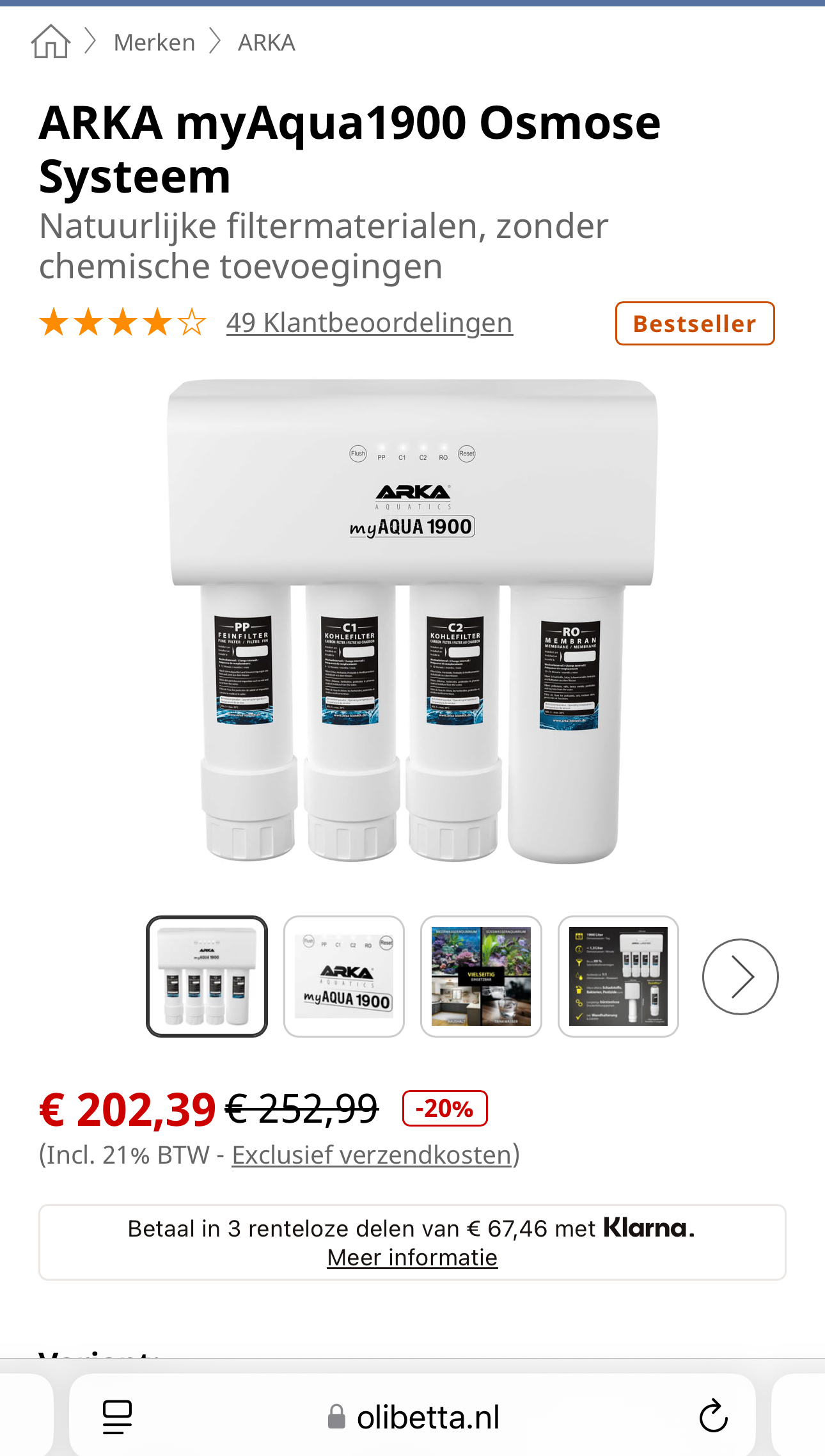Read the 49 Klantbeoordelingen reviews

(369, 323)
